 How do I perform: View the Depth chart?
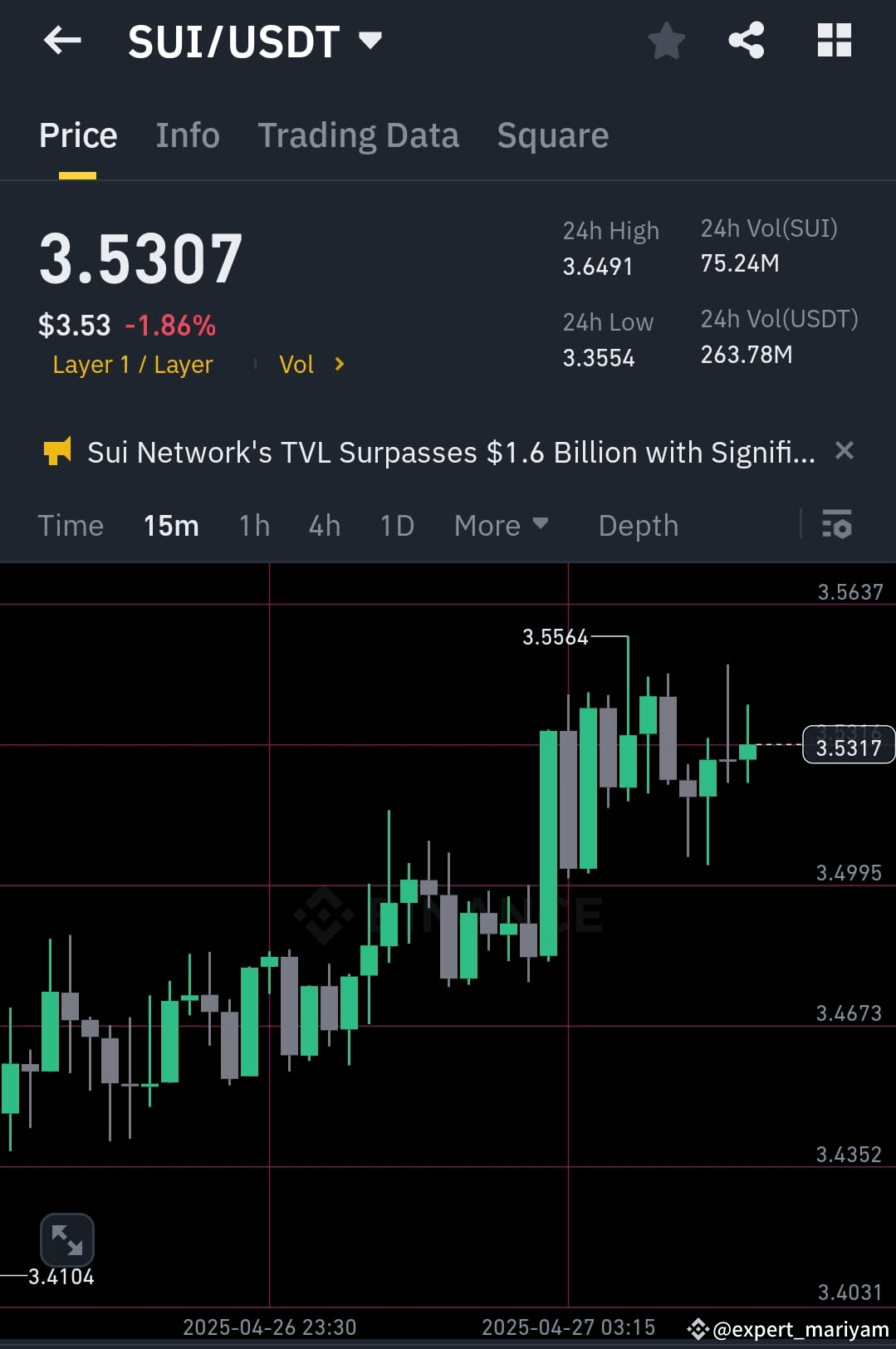click(638, 525)
